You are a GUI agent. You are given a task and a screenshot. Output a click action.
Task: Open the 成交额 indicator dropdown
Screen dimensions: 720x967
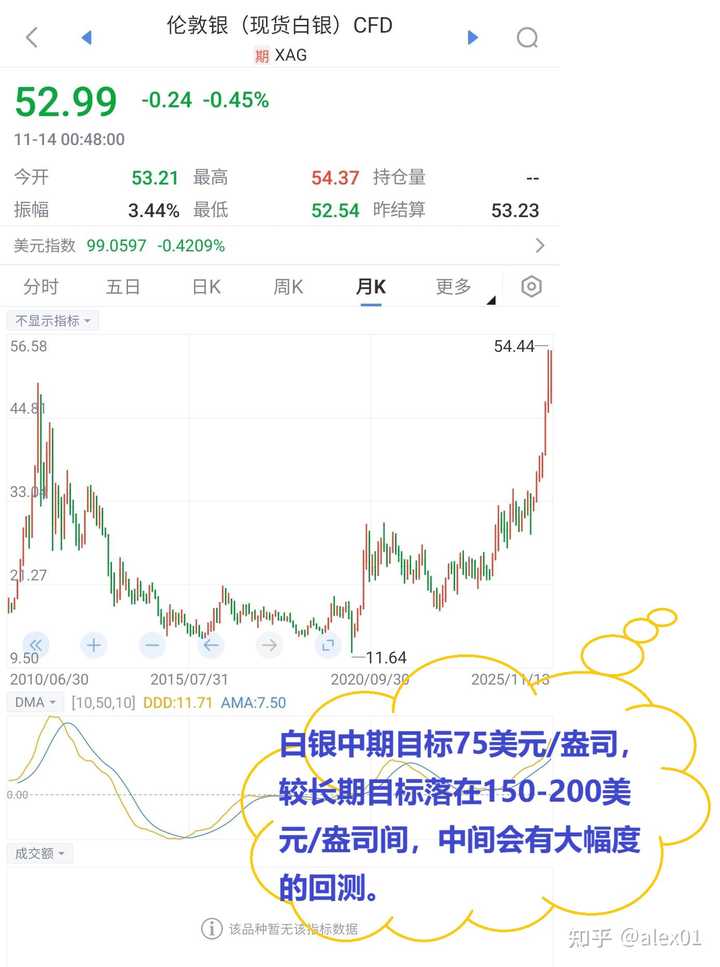(40, 854)
